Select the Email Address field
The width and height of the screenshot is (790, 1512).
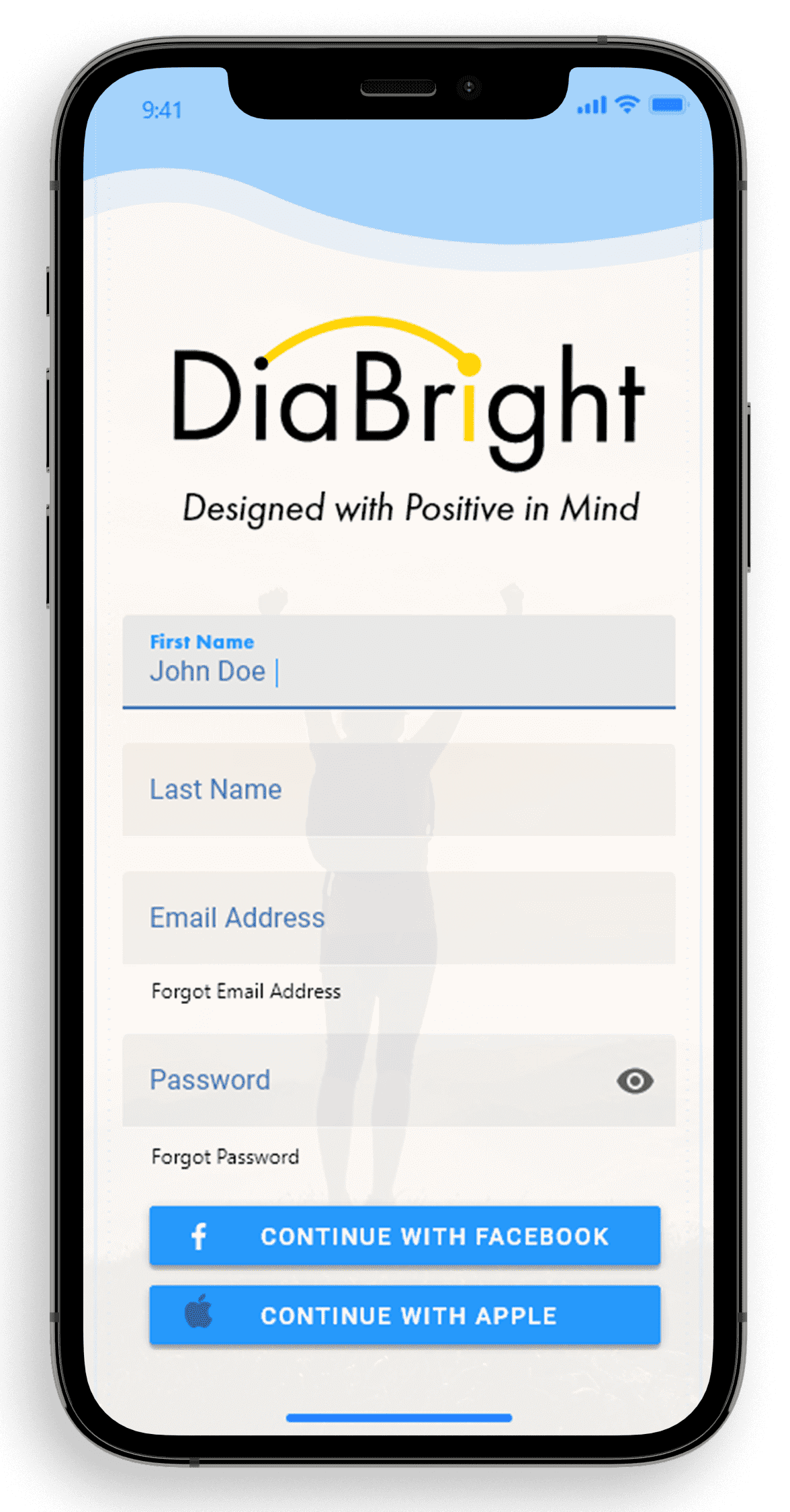(x=398, y=918)
